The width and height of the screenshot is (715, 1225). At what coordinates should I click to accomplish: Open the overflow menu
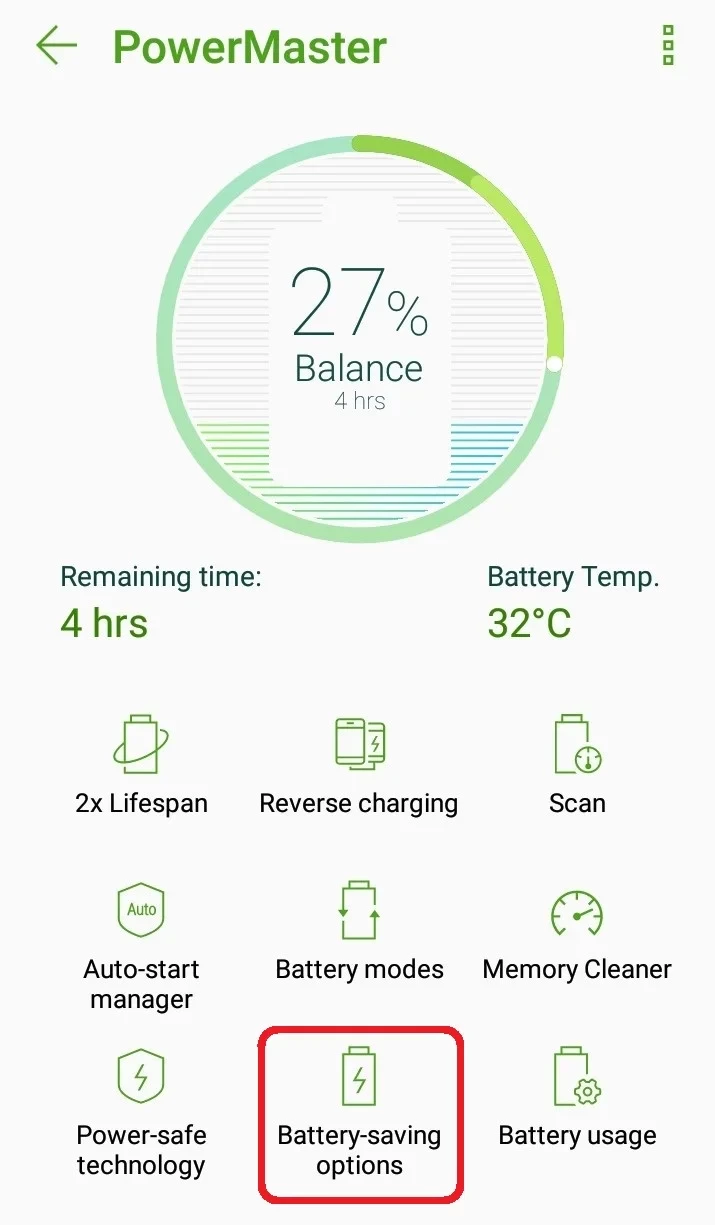click(668, 46)
